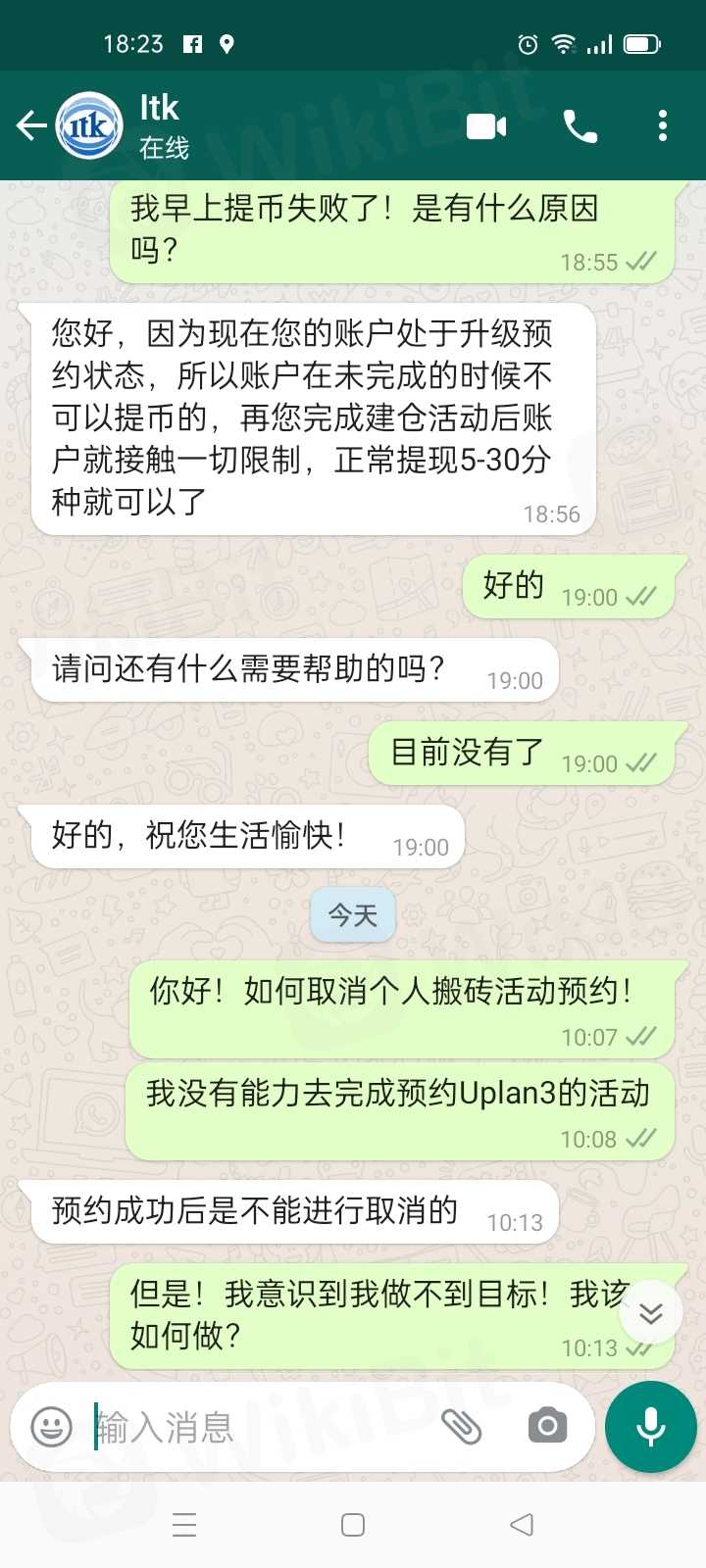Open recent apps from navigation bar
The image size is (706, 1568).
tap(184, 1525)
